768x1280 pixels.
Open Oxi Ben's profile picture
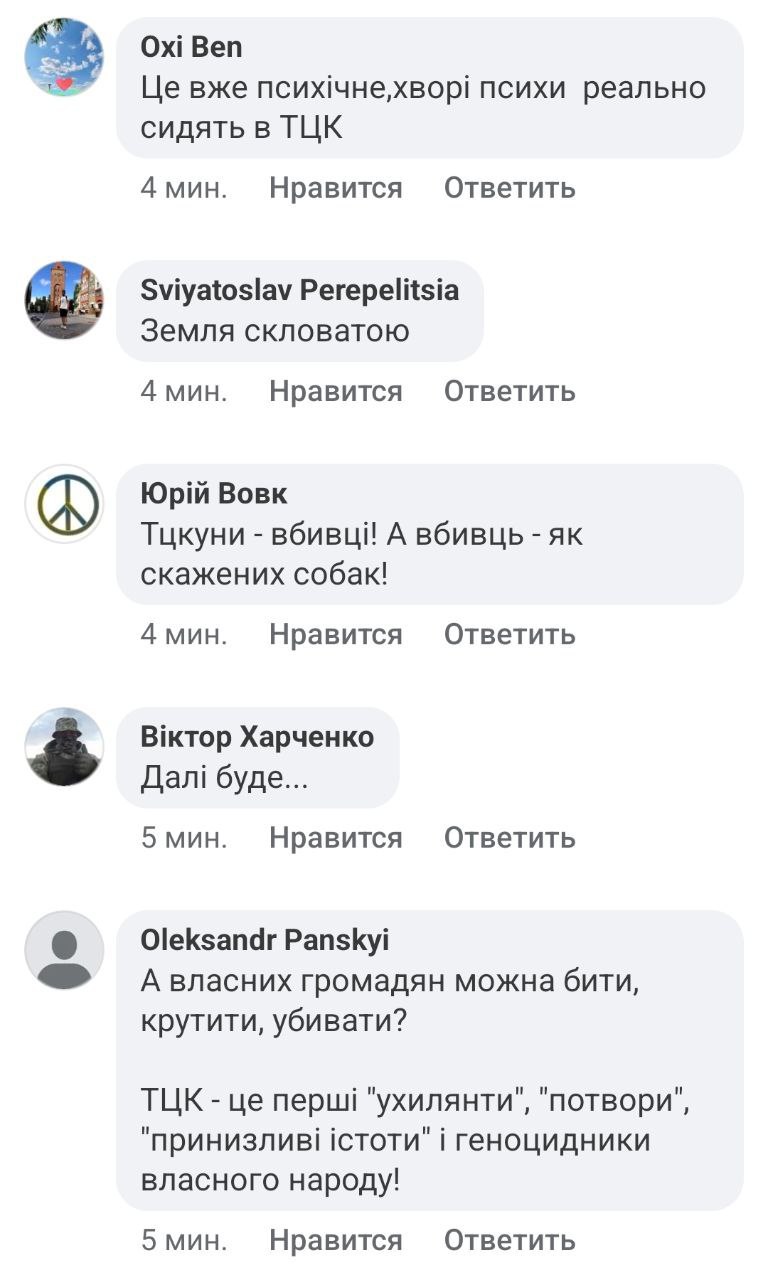62,60
